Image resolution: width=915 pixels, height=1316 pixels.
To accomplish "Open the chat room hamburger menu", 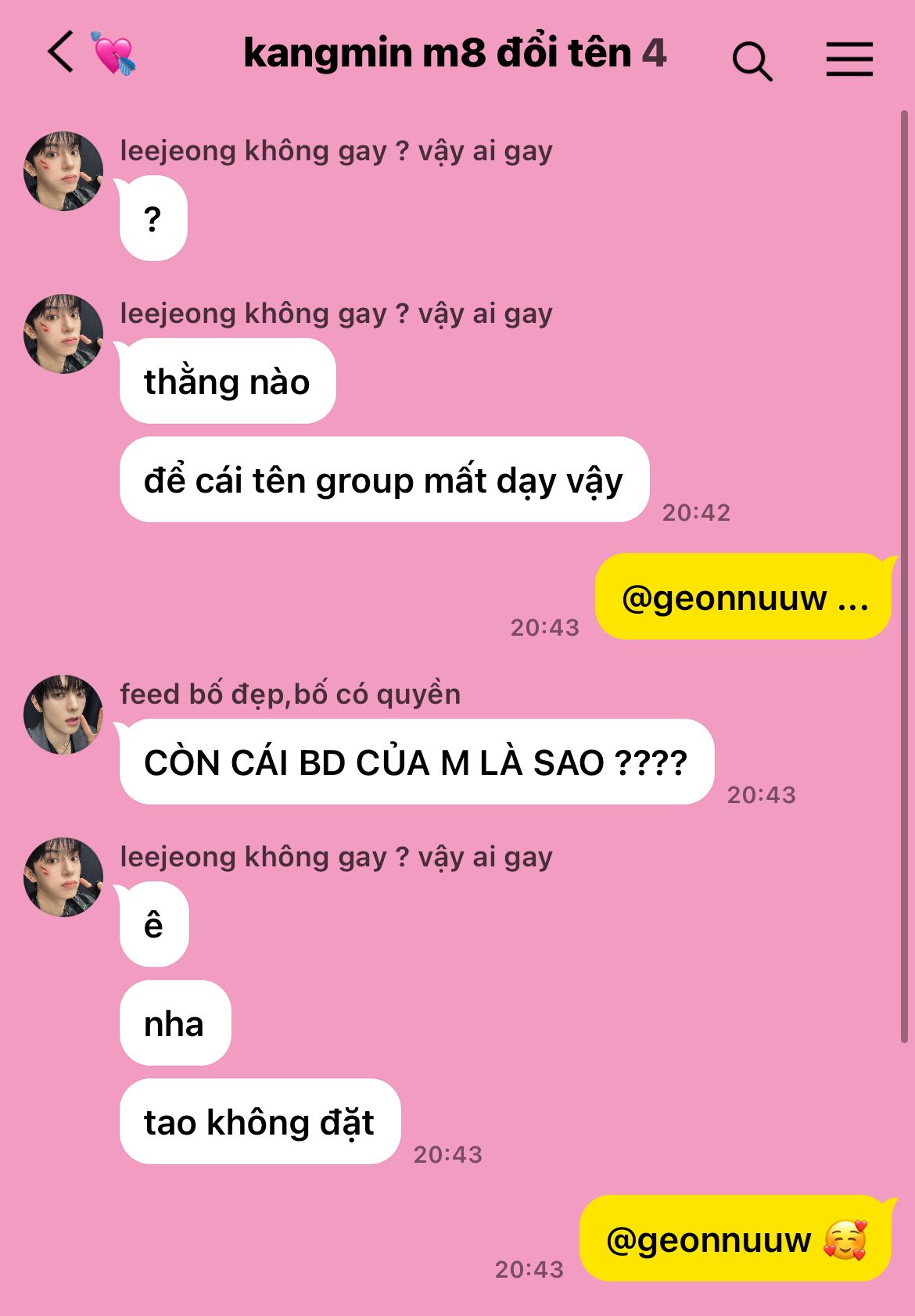I will tap(849, 59).
